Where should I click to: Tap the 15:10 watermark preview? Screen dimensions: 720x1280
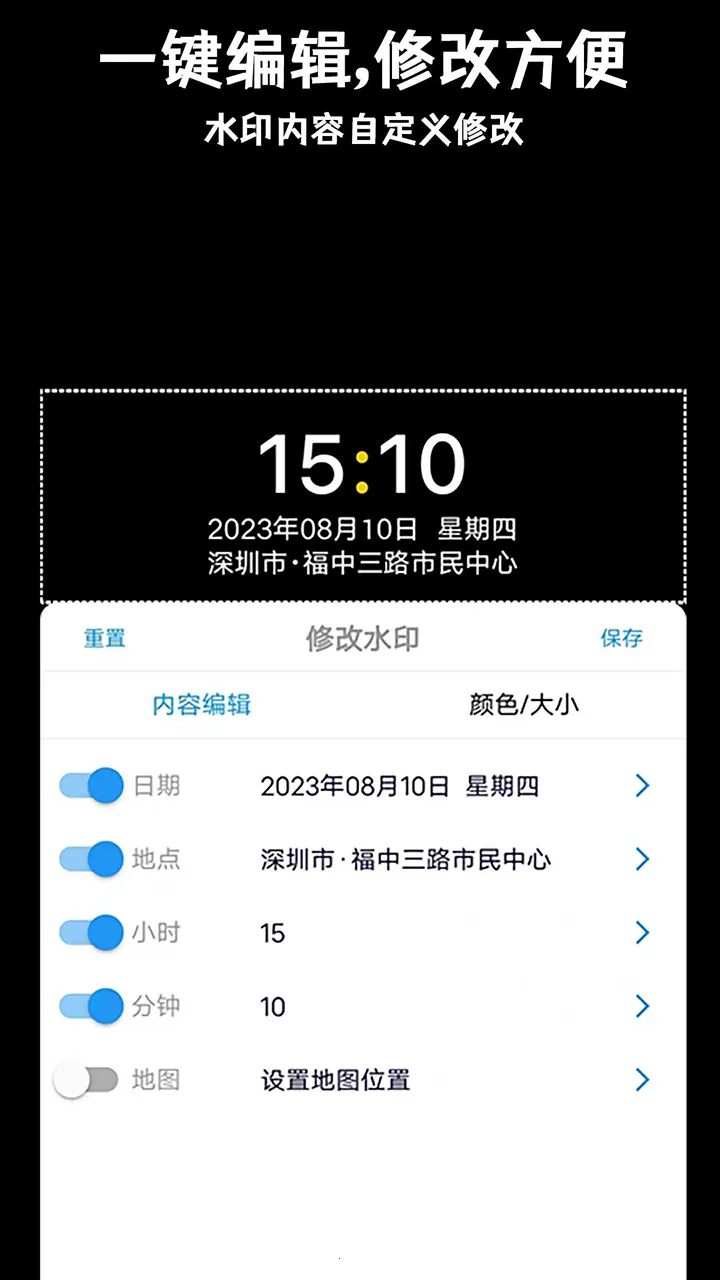pyautogui.click(x=362, y=460)
